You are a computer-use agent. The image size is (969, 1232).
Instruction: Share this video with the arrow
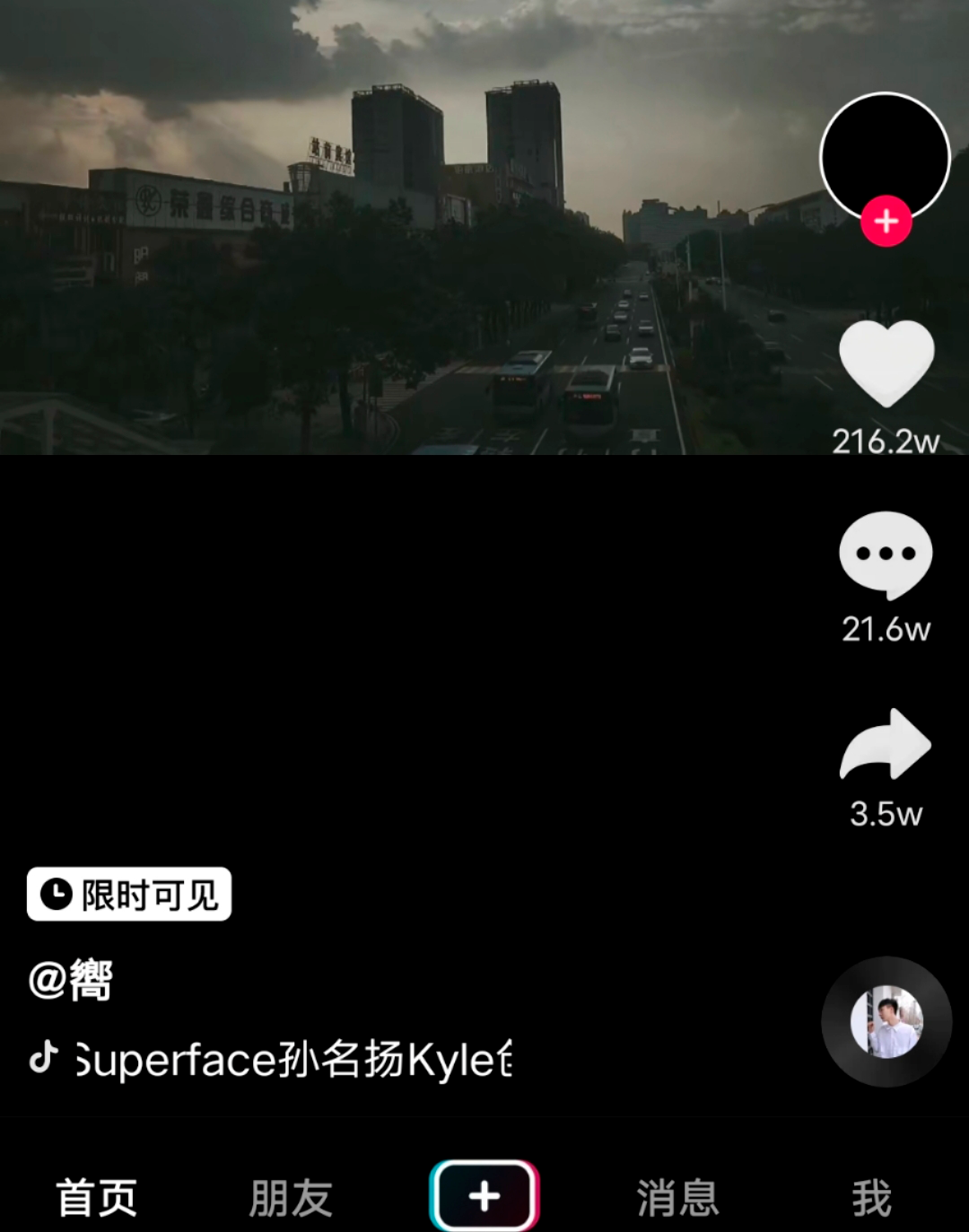pyautogui.click(x=886, y=745)
